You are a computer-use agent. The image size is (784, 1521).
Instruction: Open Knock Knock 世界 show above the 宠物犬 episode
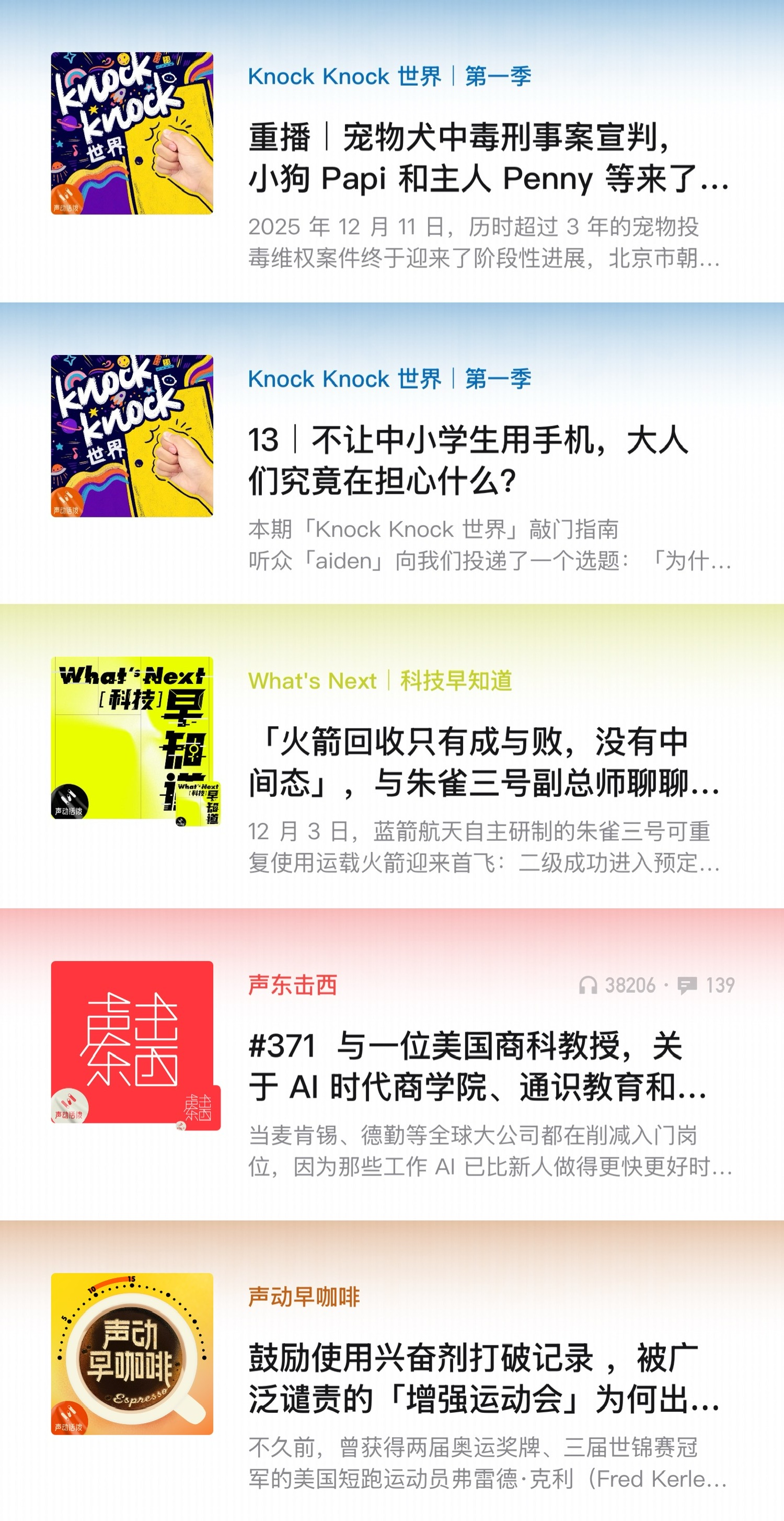(x=389, y=76)
